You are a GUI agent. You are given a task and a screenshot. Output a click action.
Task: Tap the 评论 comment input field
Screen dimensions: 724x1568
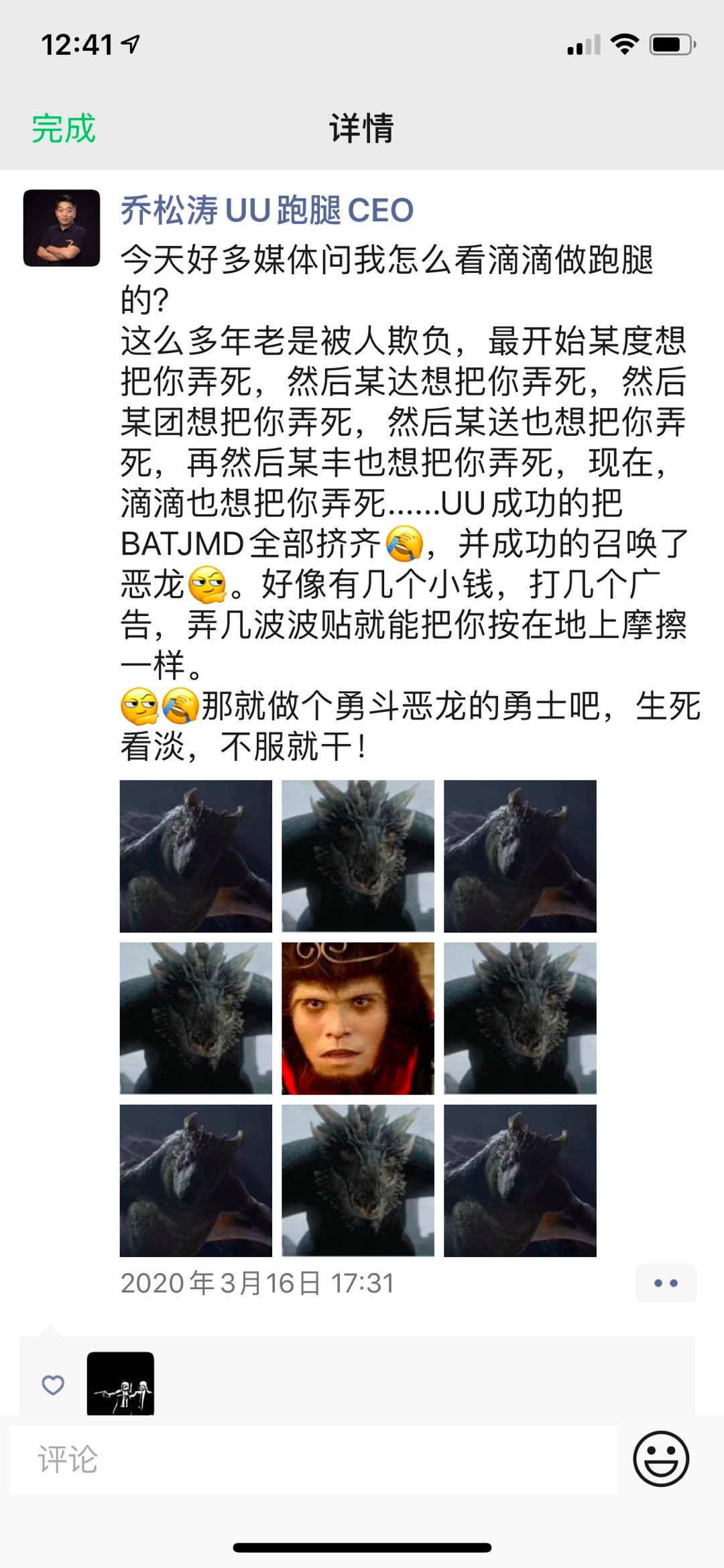pos(314,1459)
